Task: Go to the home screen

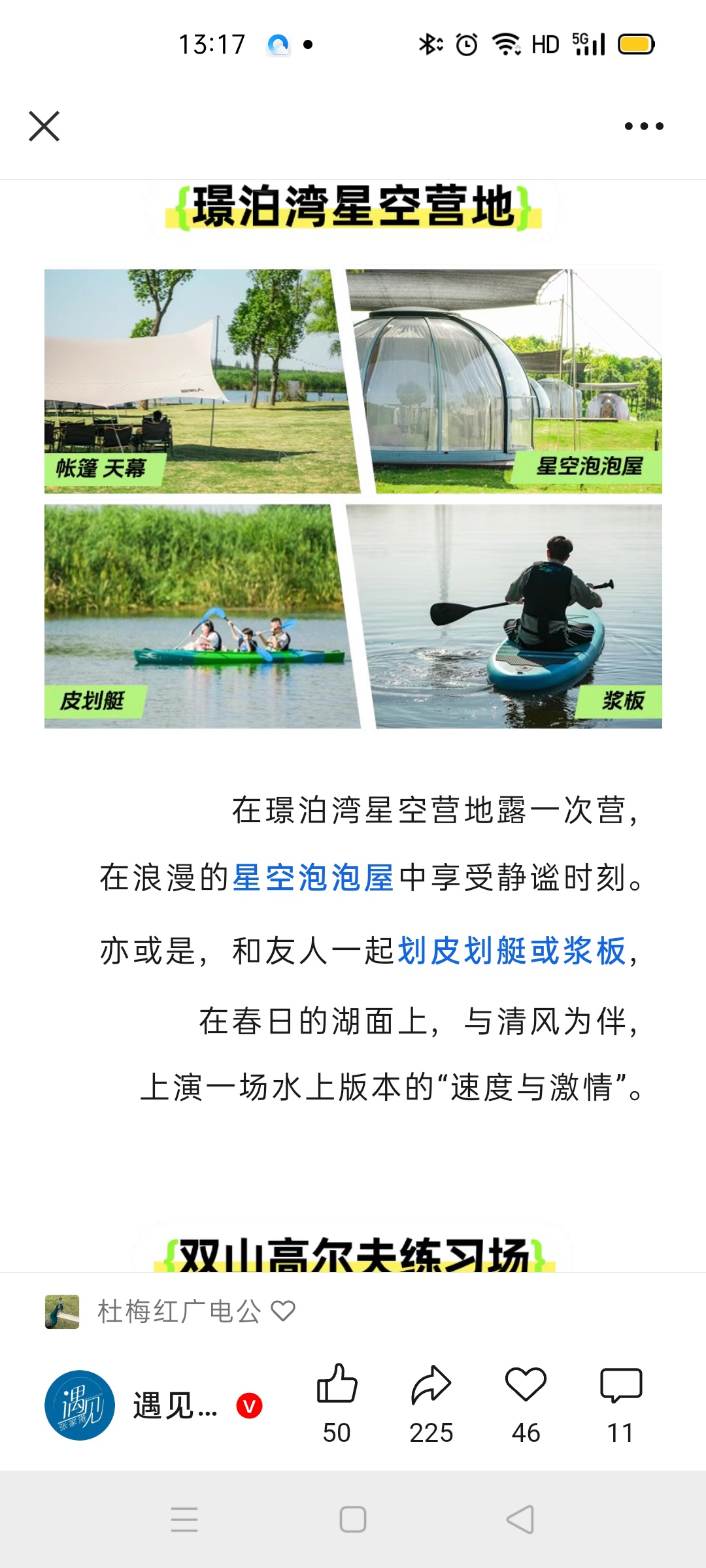Action: pos(353,1519)
